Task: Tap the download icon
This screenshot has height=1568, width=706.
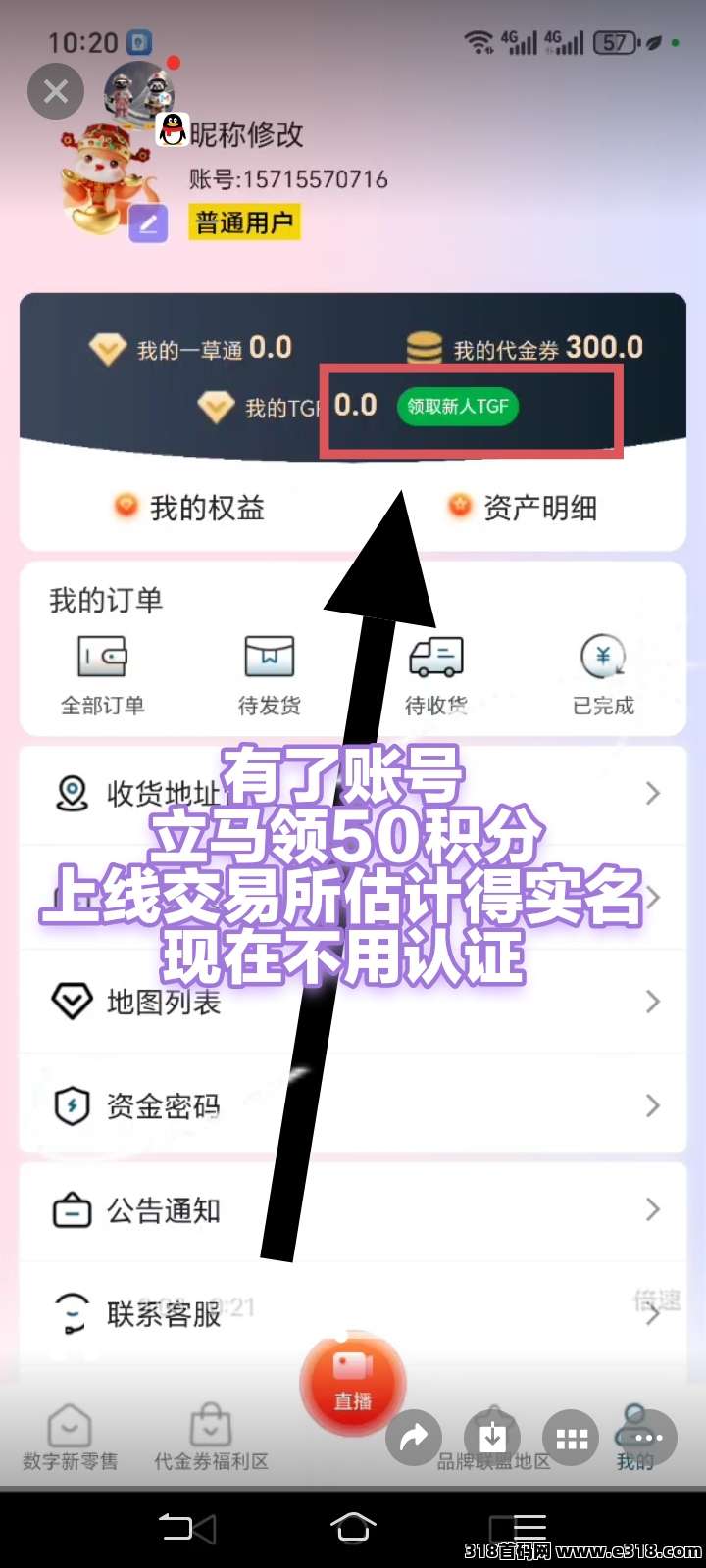Action: pyautogui.click(x=492, y=1438)
